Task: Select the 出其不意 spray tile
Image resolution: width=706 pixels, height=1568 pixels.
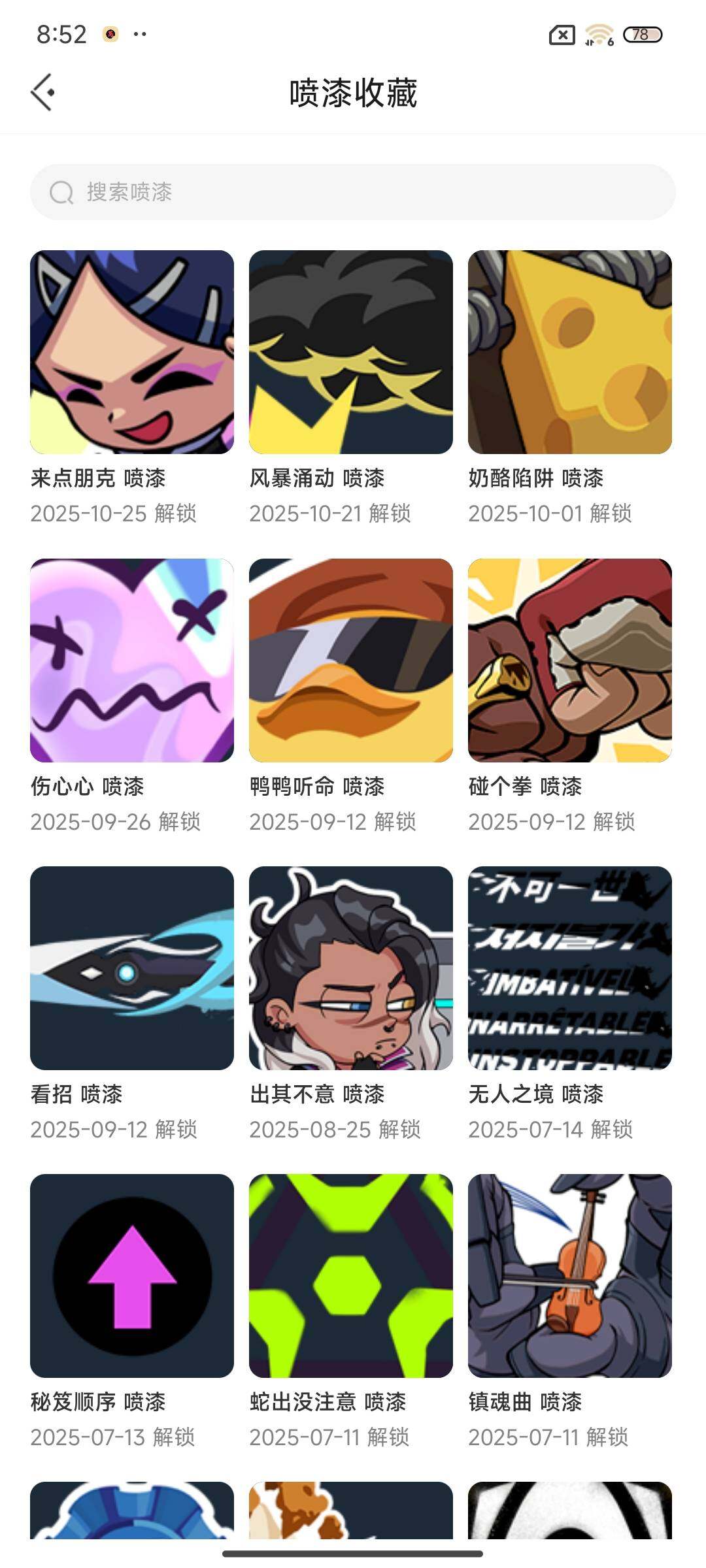Action: point(351,968)
